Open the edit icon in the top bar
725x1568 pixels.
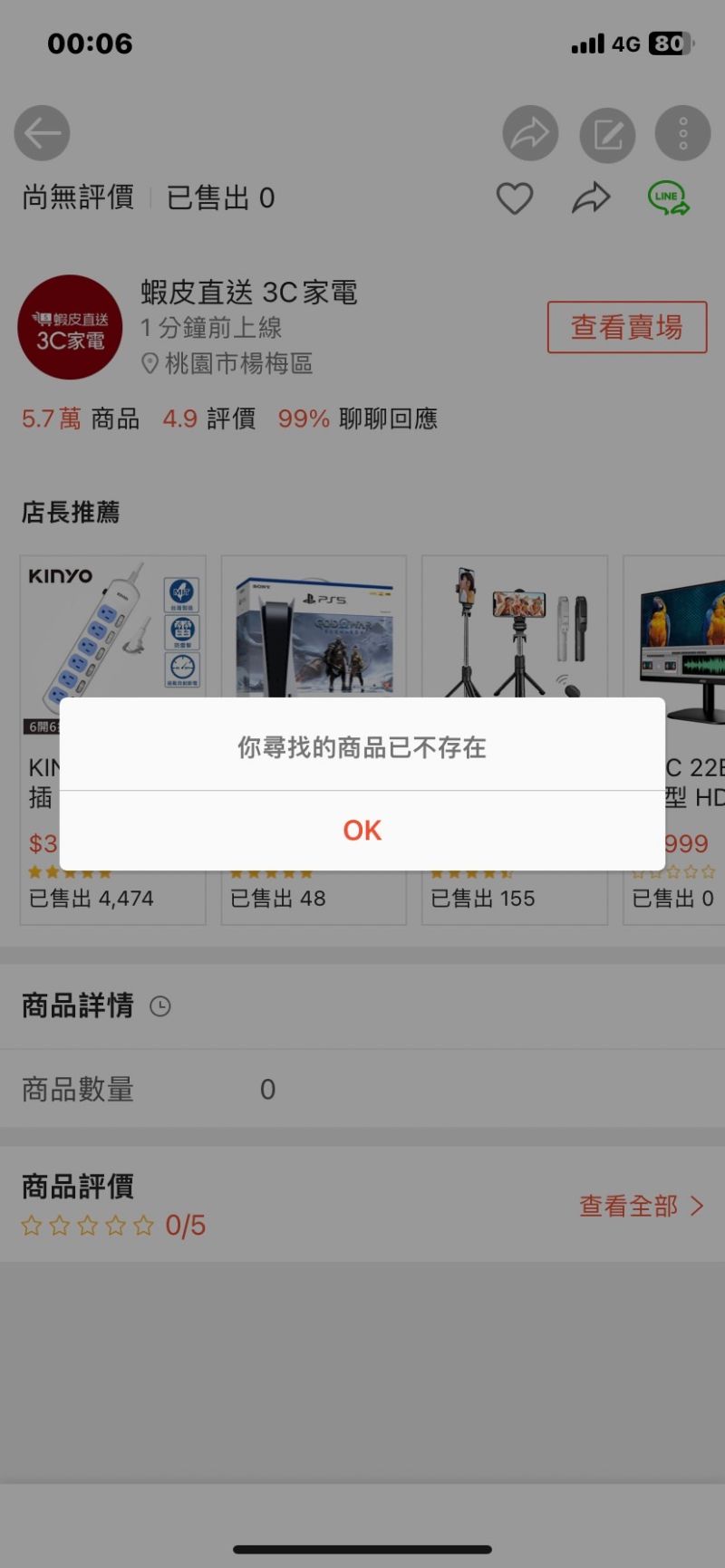pos(607,134)
